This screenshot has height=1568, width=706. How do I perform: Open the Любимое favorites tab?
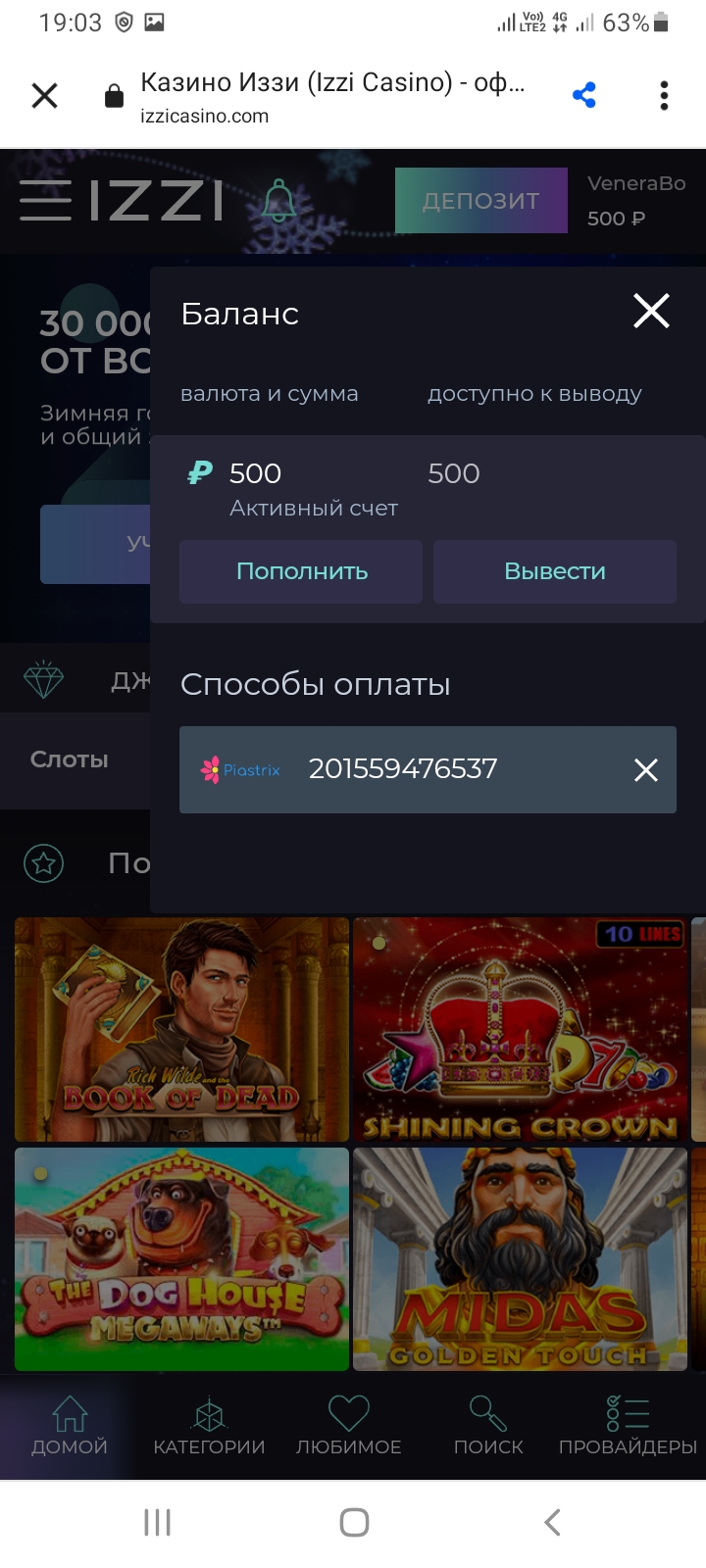pos(348,1426)
